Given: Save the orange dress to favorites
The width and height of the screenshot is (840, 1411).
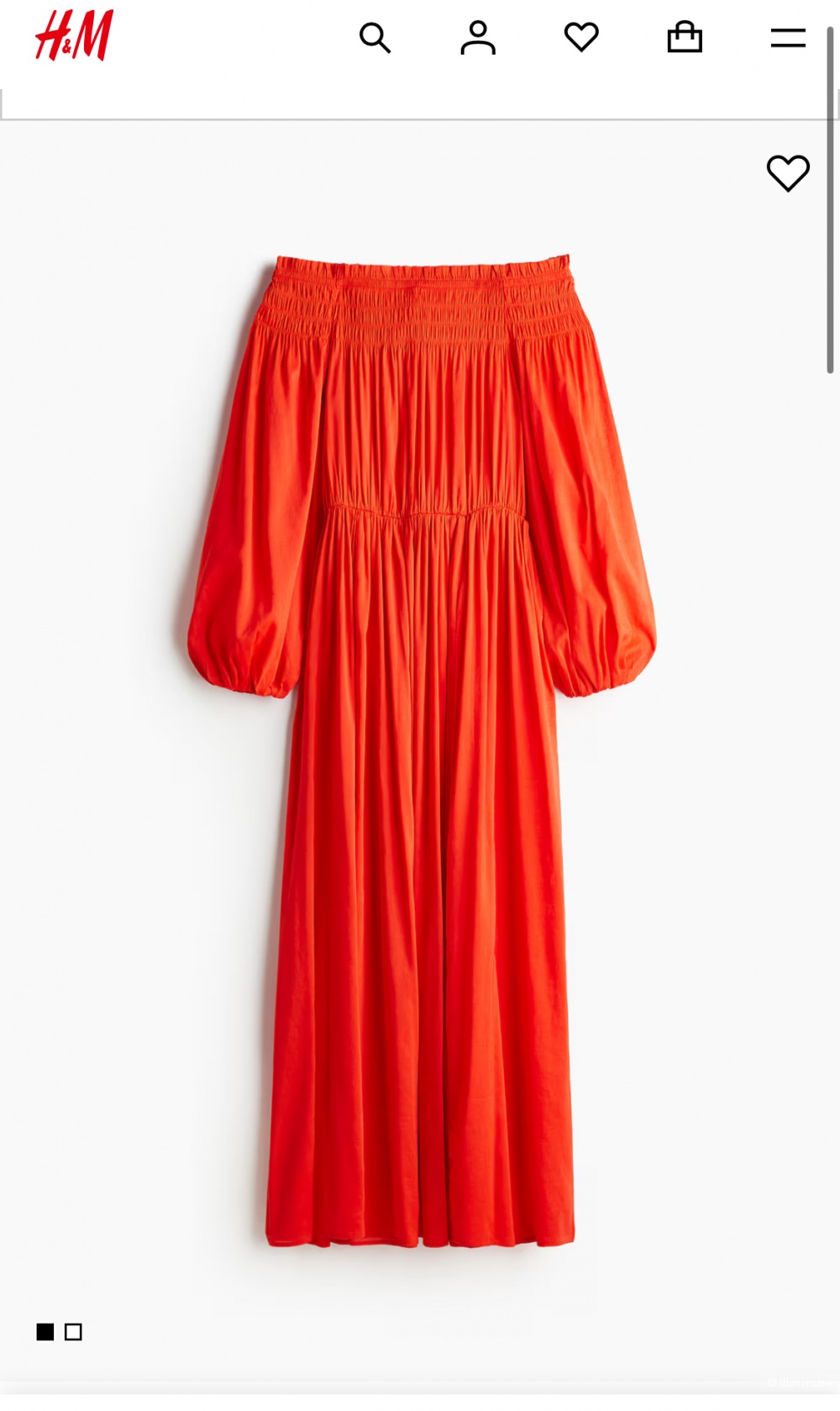Looking at the screenshot, I should pos(788,173).
